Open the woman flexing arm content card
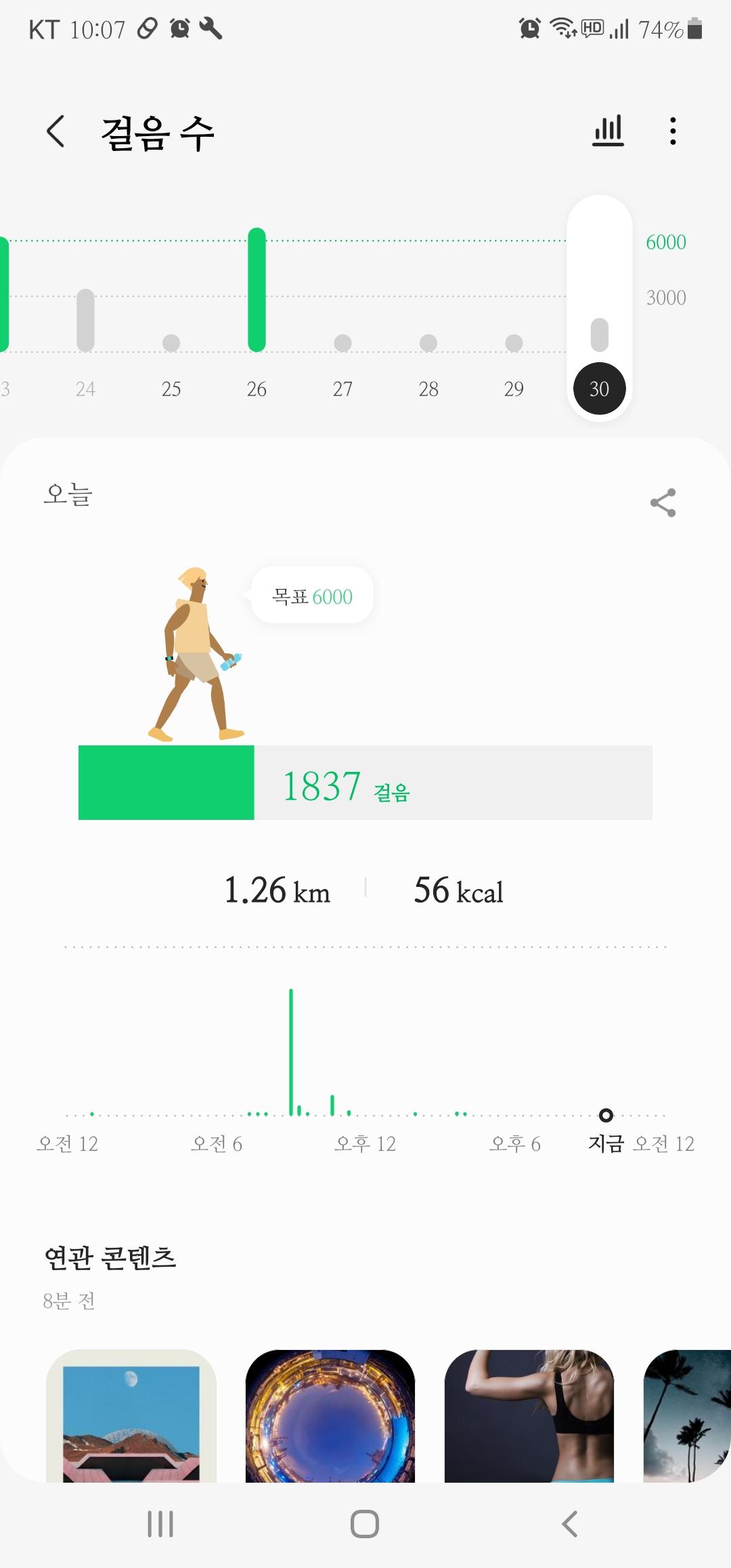The width and height of the screenshot is (731, 1568). pos(529,1415)
